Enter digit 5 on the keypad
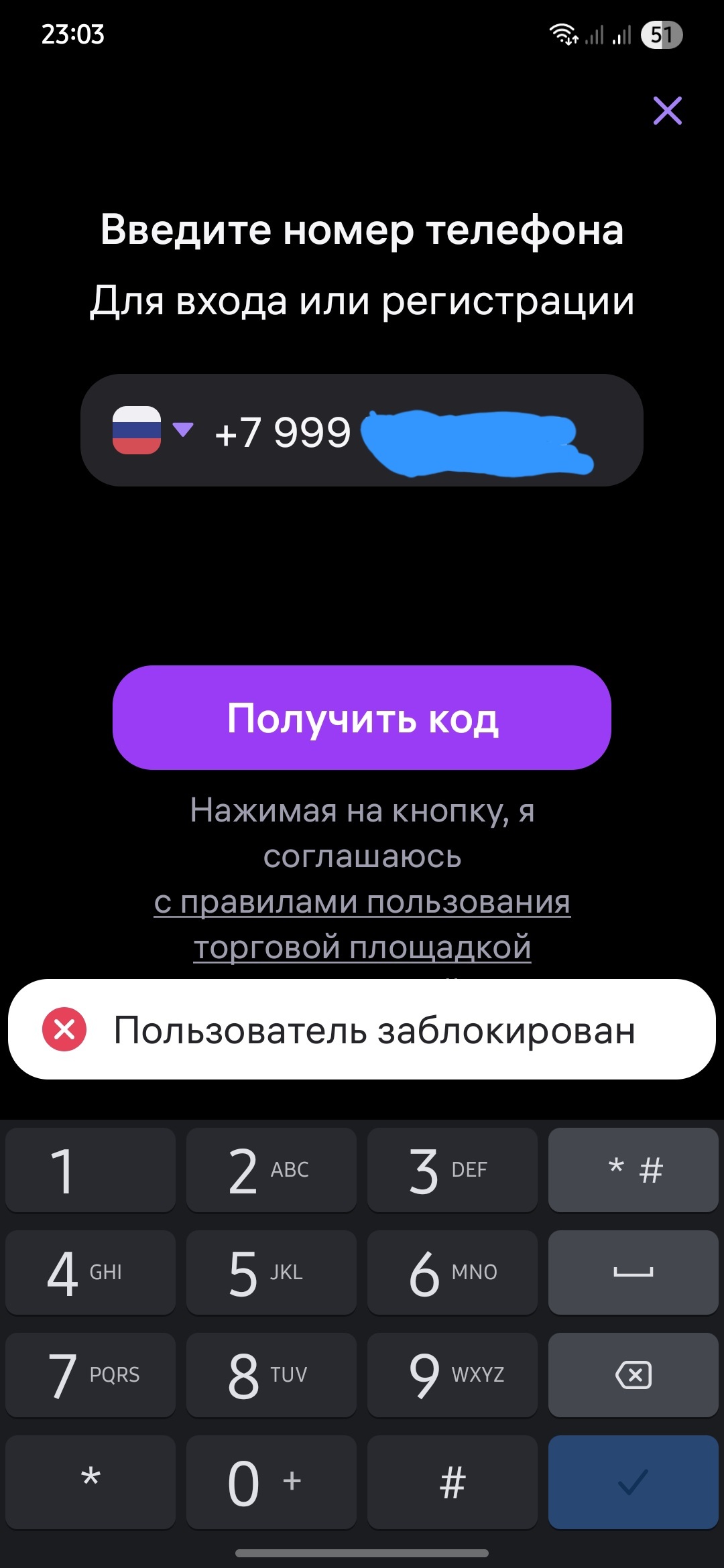 pyautogui.click(x=271, y=1272)
